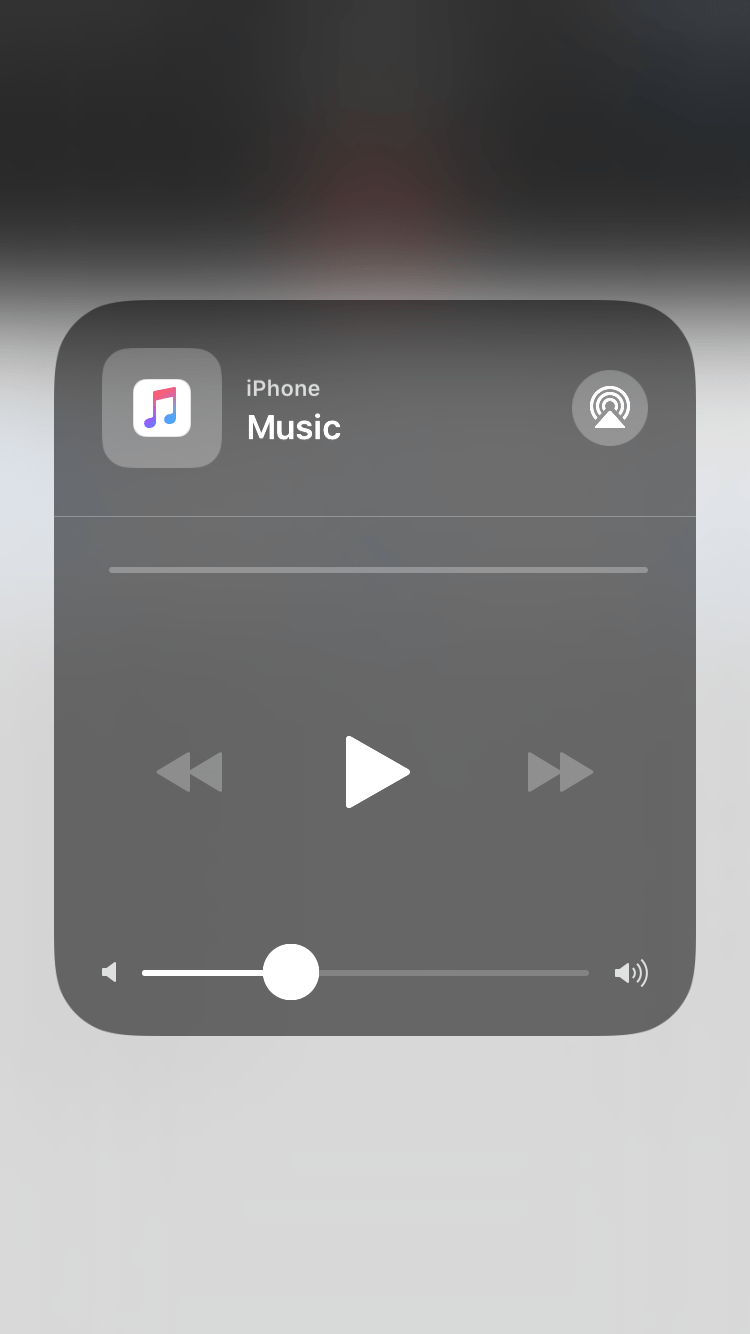Open the Music app via its artwork tile
Image resolution: width=750 pixels, height=1334 pixels.
(x=162, y=408)
